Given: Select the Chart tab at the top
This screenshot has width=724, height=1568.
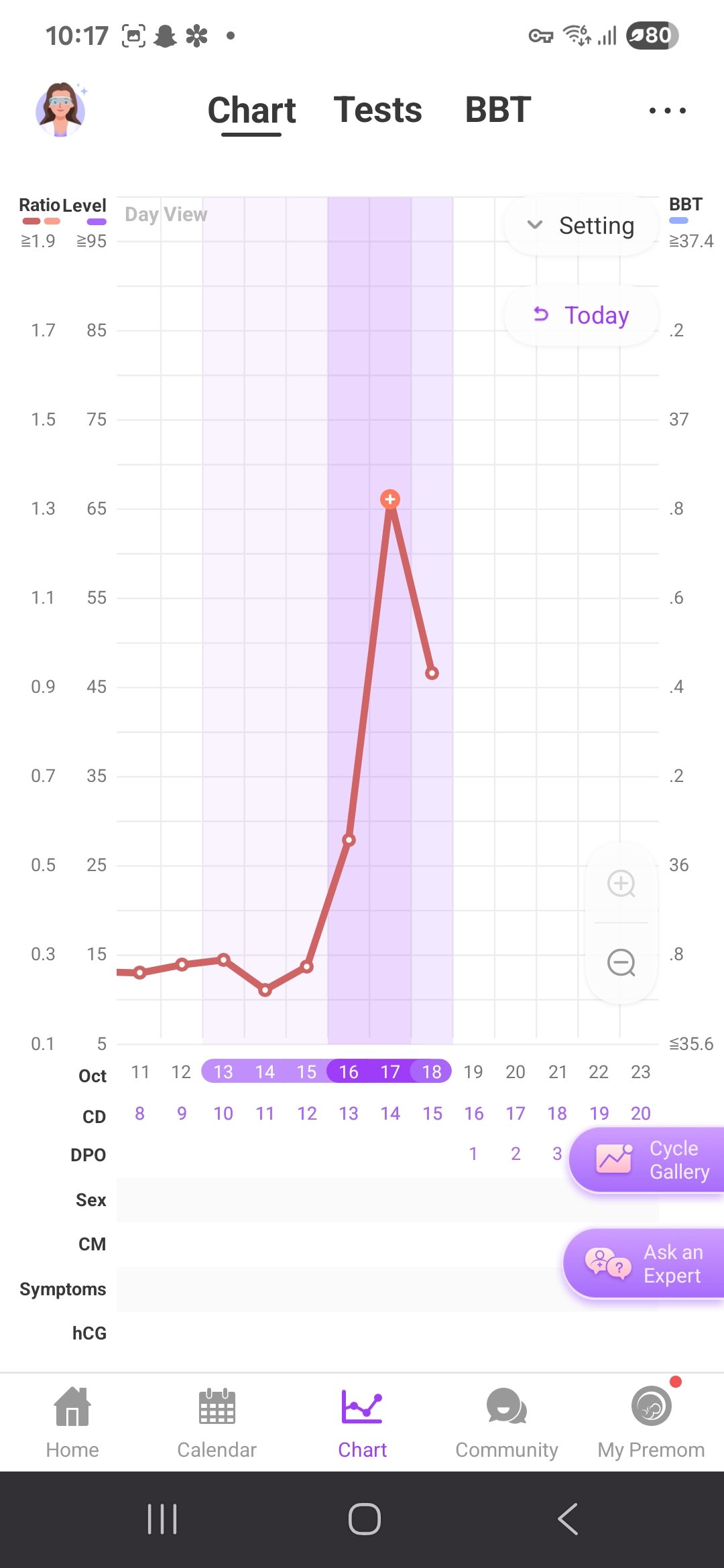Looking at the screenshot, I should tap(251, 110).
